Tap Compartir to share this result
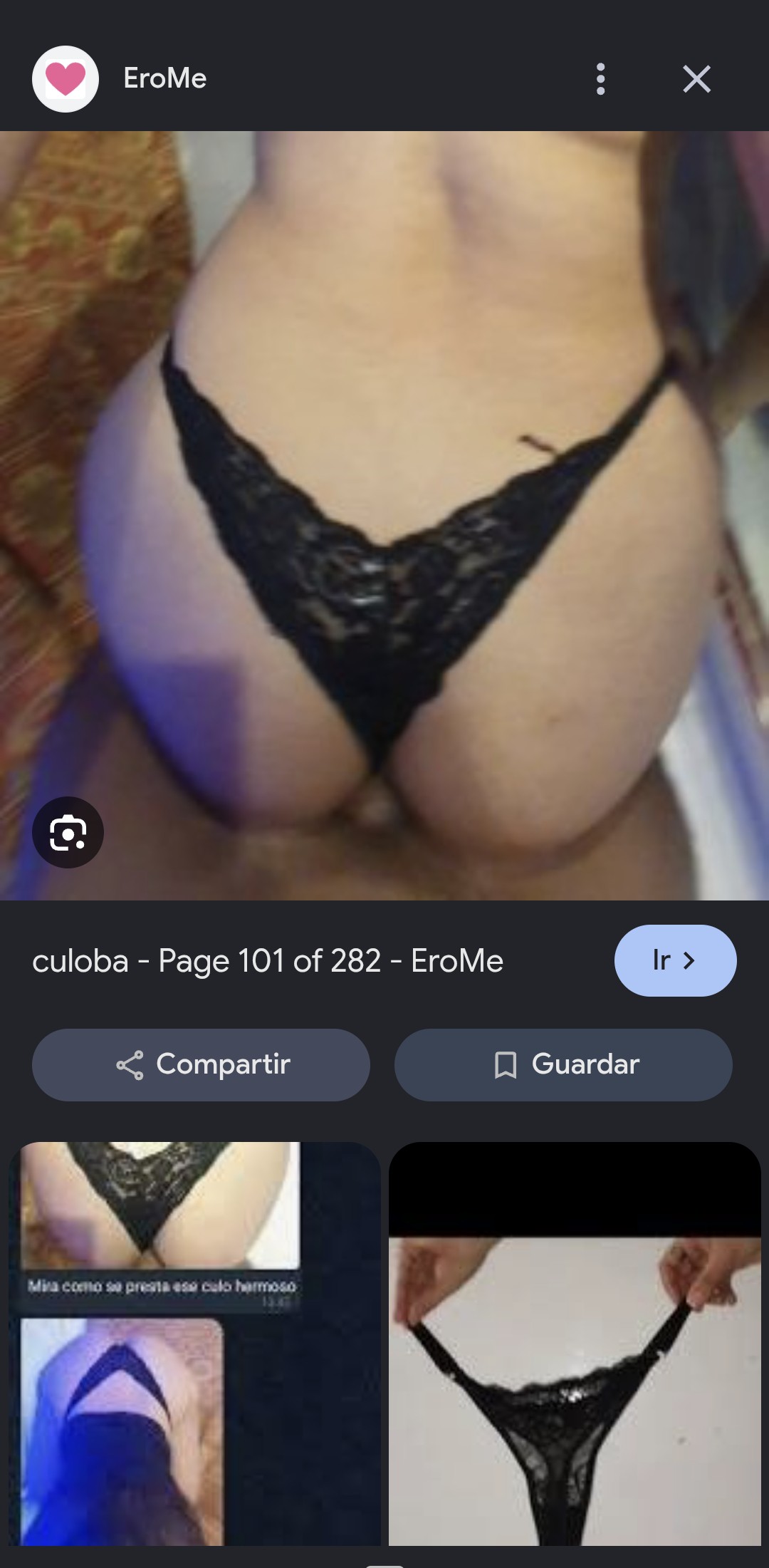 click(201, 1064)
